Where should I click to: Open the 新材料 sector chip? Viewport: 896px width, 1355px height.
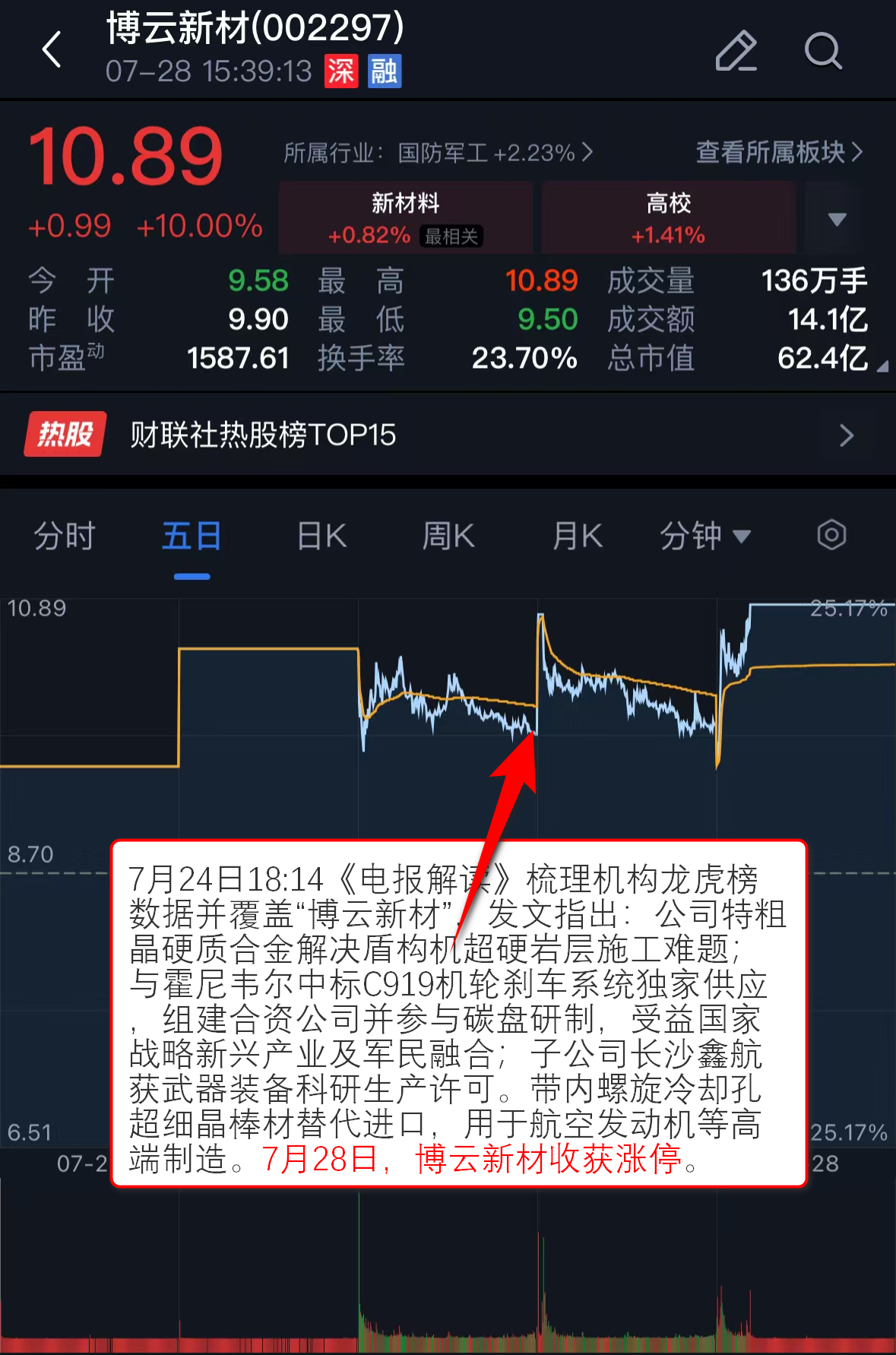[405, 218]
